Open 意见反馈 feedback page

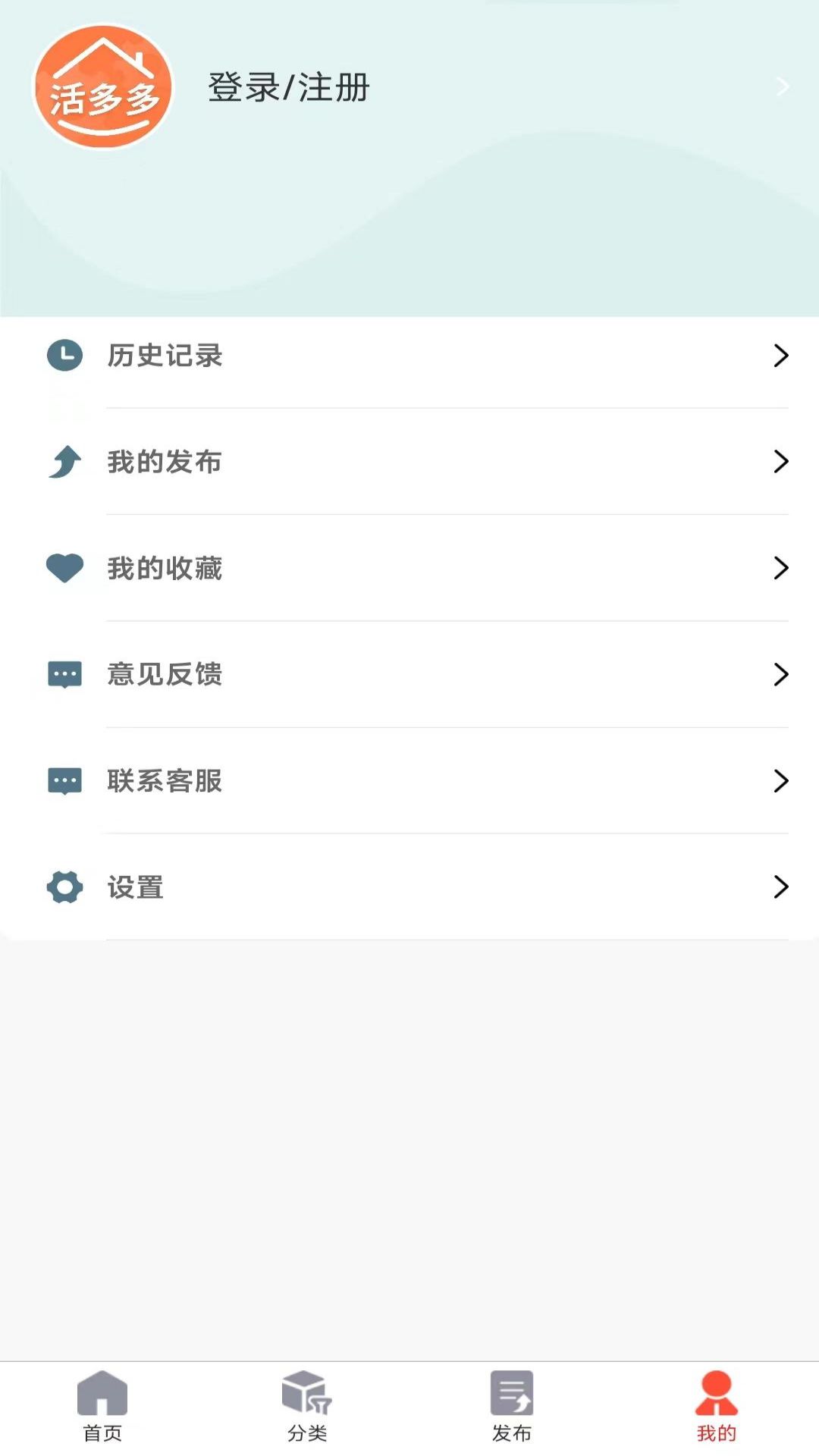[x=409, y=673]
